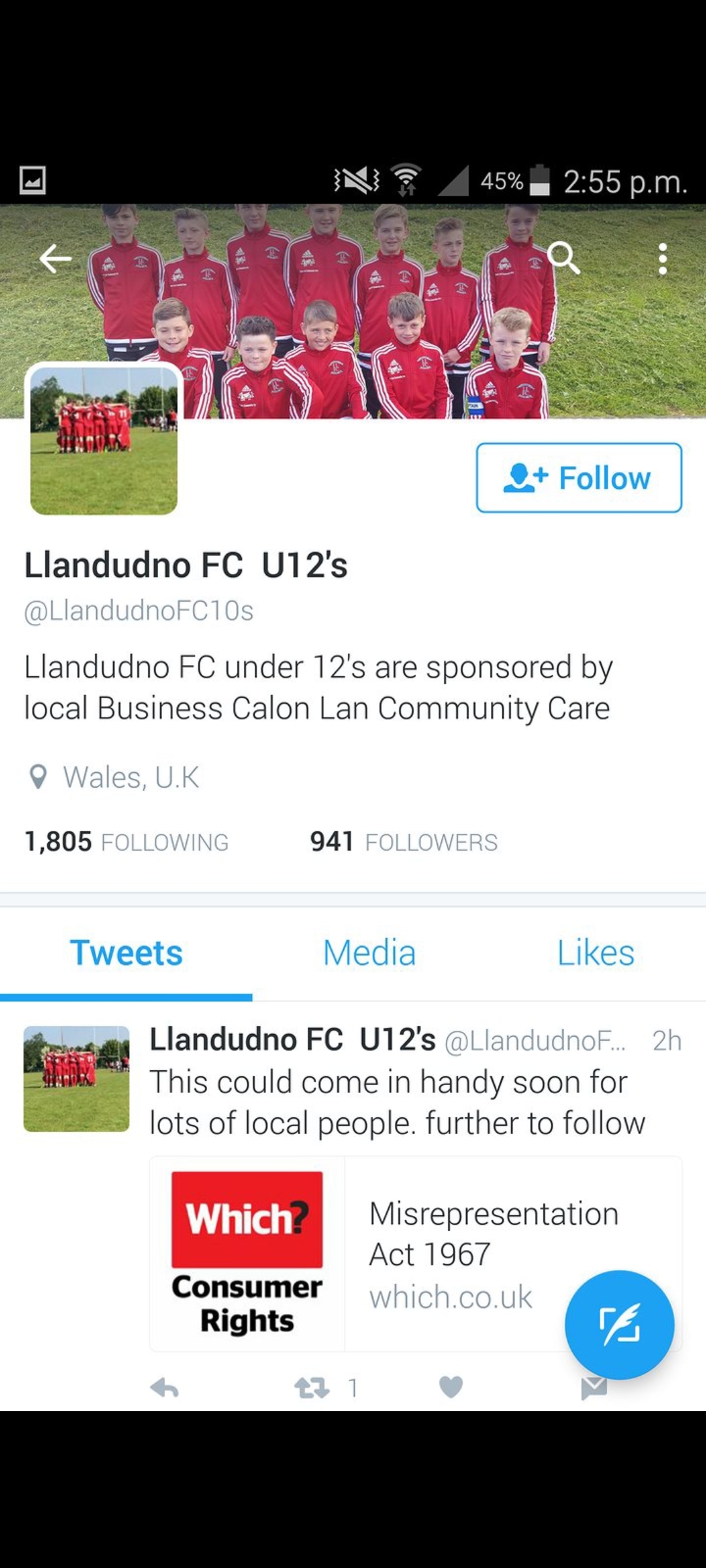The width and height of the screenshot is (706, 1568).
Task: Go back using the arrow
Action: (56, 259)
